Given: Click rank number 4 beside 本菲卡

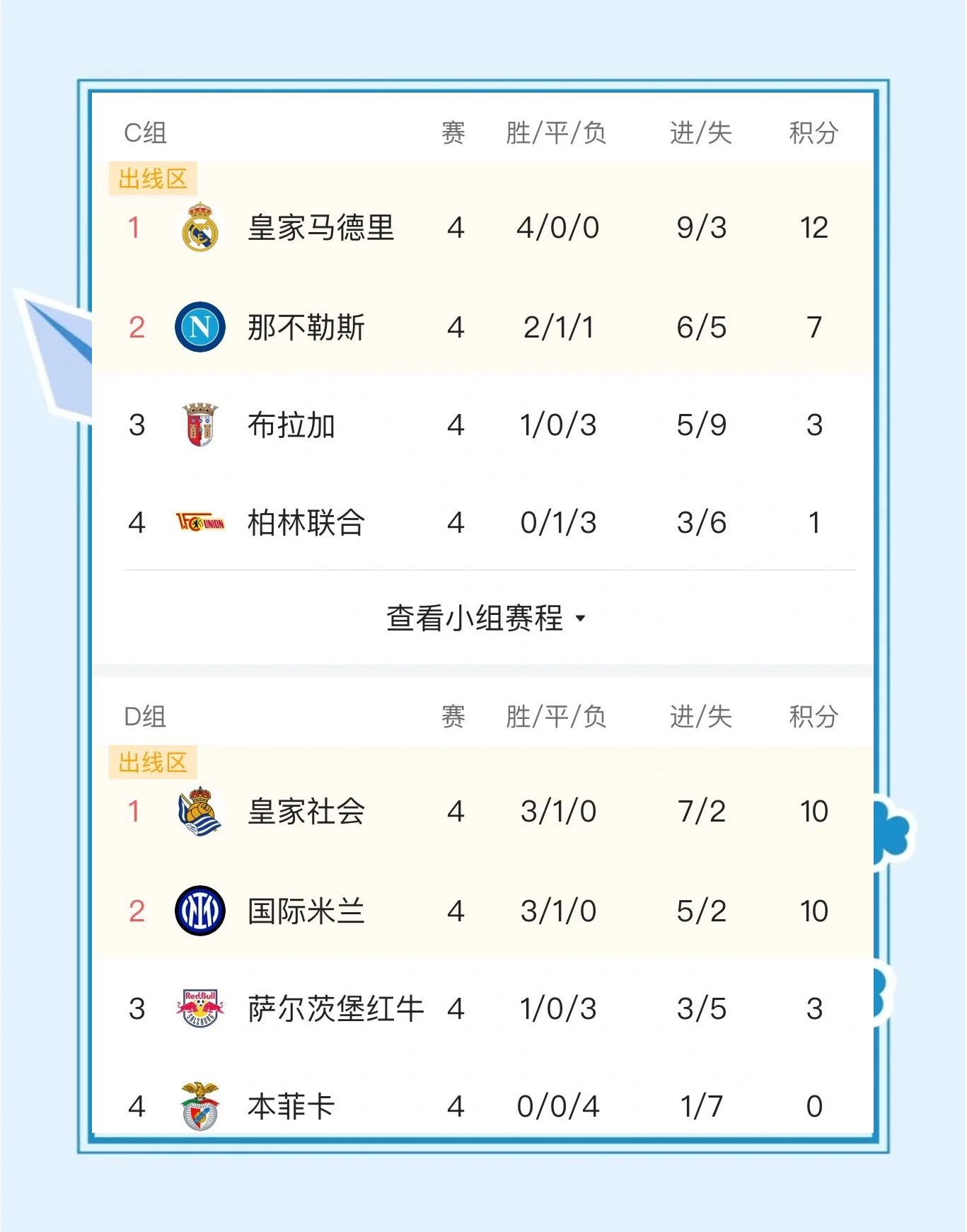Looking at the screenshot, I should pos(137,1107).
